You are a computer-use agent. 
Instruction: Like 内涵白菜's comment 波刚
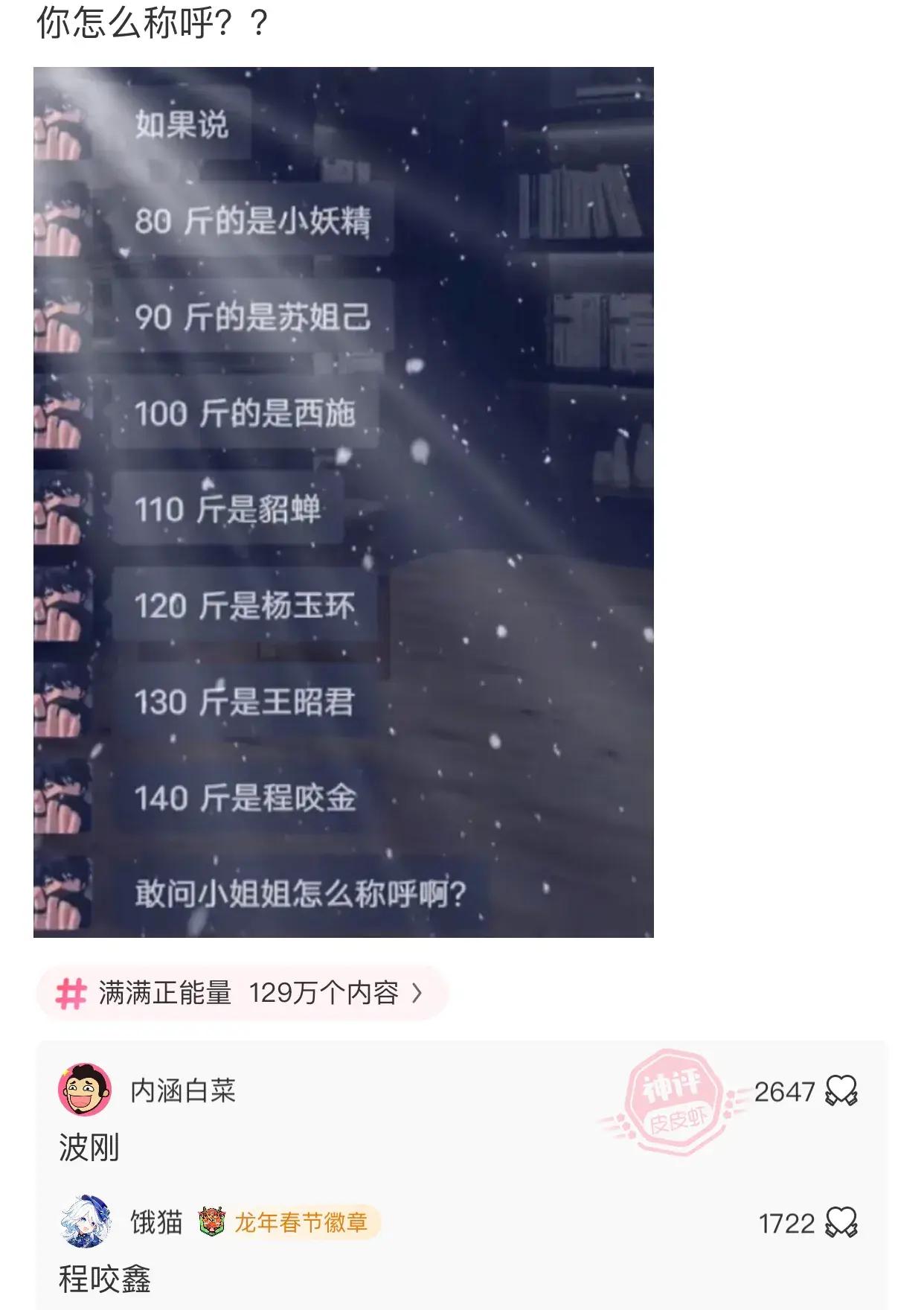tap(841, 1091)
